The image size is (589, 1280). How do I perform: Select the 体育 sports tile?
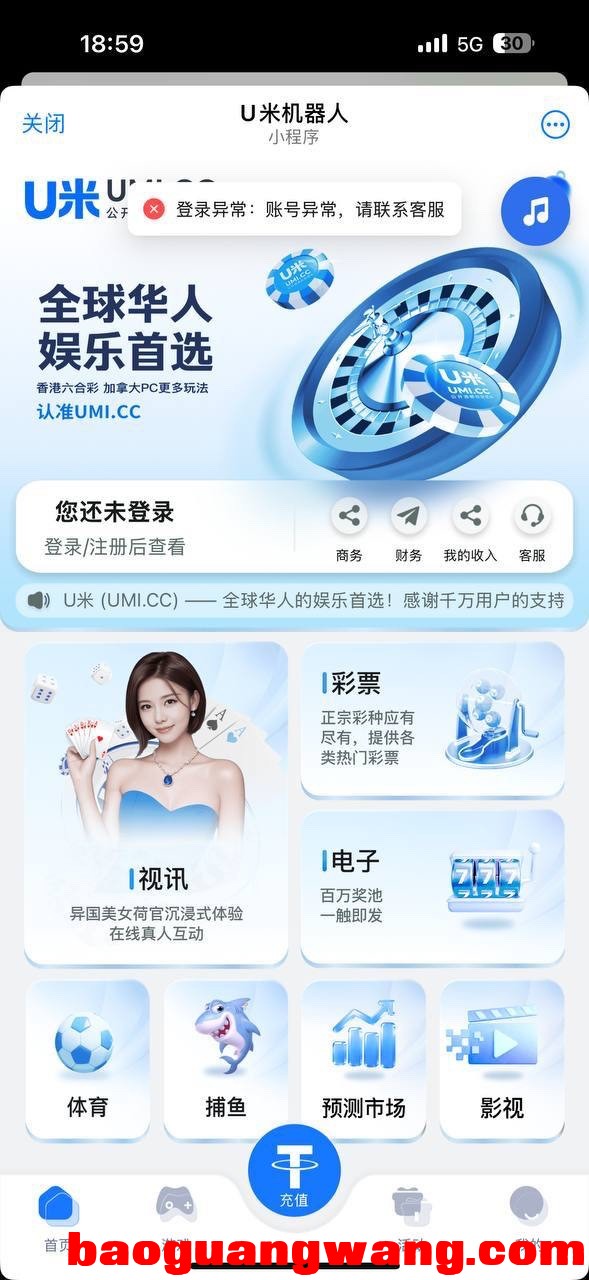[87, 1060]
